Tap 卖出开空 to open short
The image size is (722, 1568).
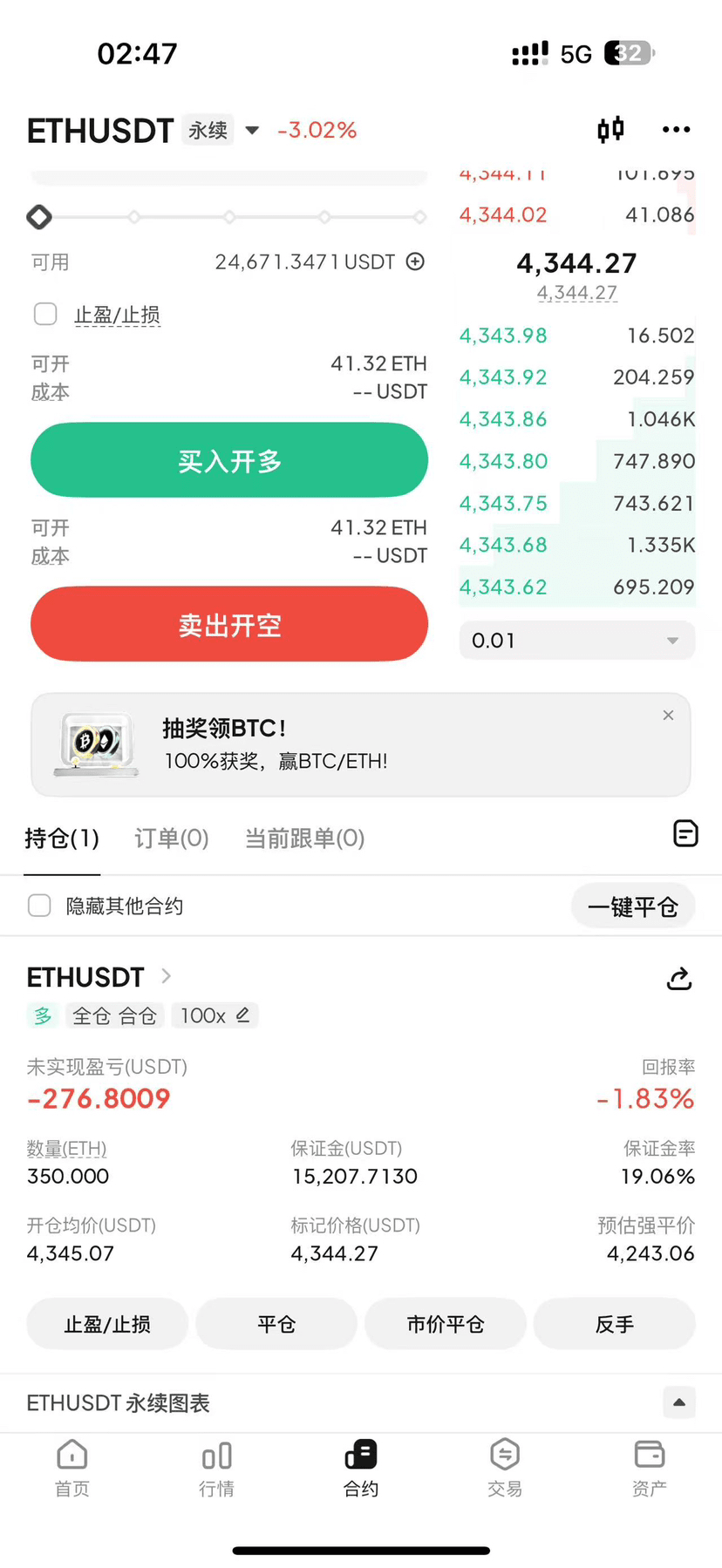pos(229,624)
